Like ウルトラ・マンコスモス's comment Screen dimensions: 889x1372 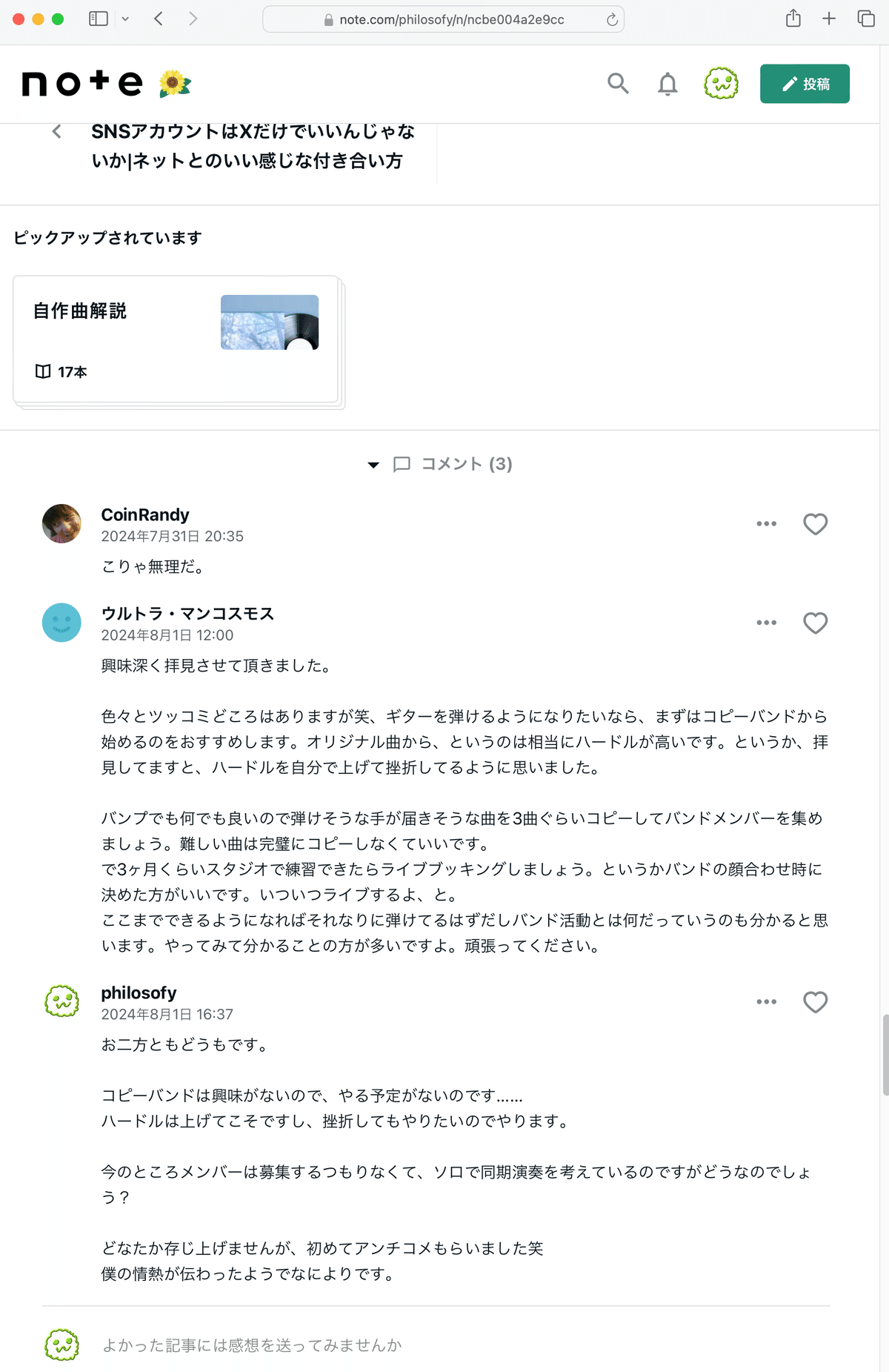coord(816,623)
